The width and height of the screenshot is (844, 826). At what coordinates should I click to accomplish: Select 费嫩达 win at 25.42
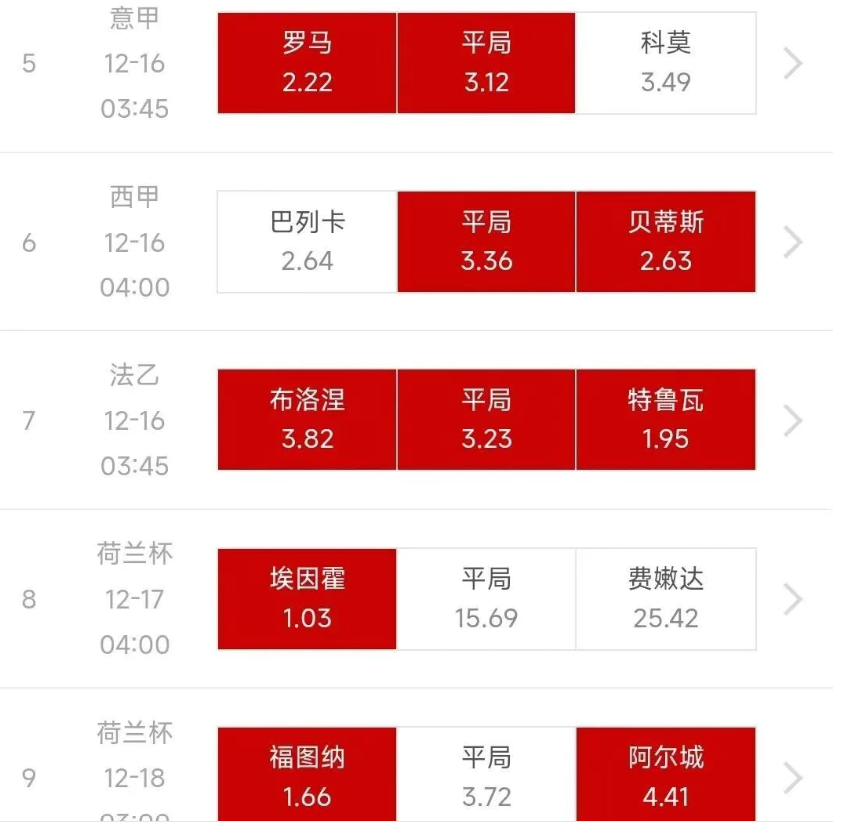click(x=666, y=598)
